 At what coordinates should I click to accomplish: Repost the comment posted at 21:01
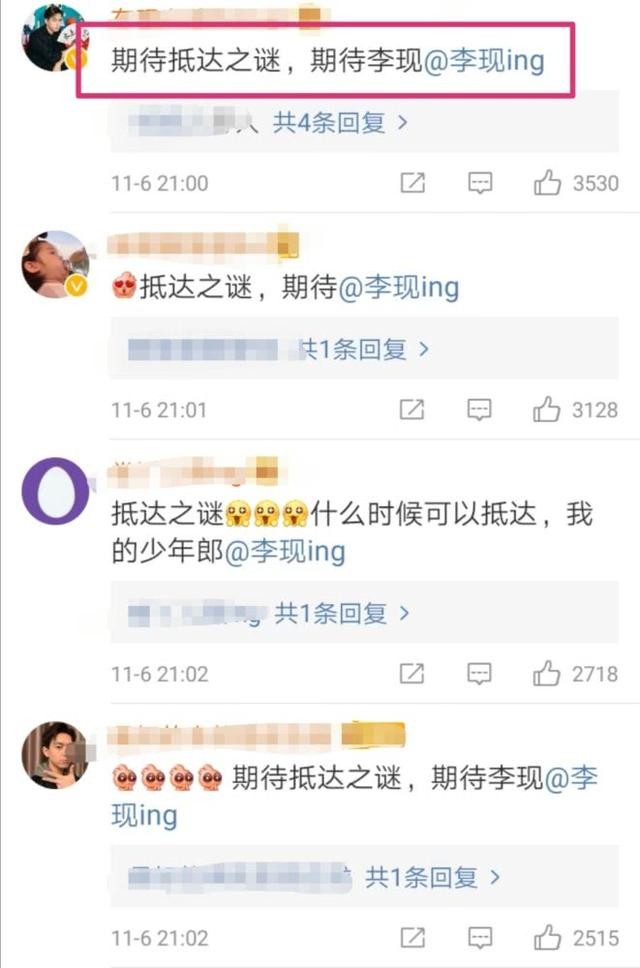pyautogui.click(x=412, y=409)
